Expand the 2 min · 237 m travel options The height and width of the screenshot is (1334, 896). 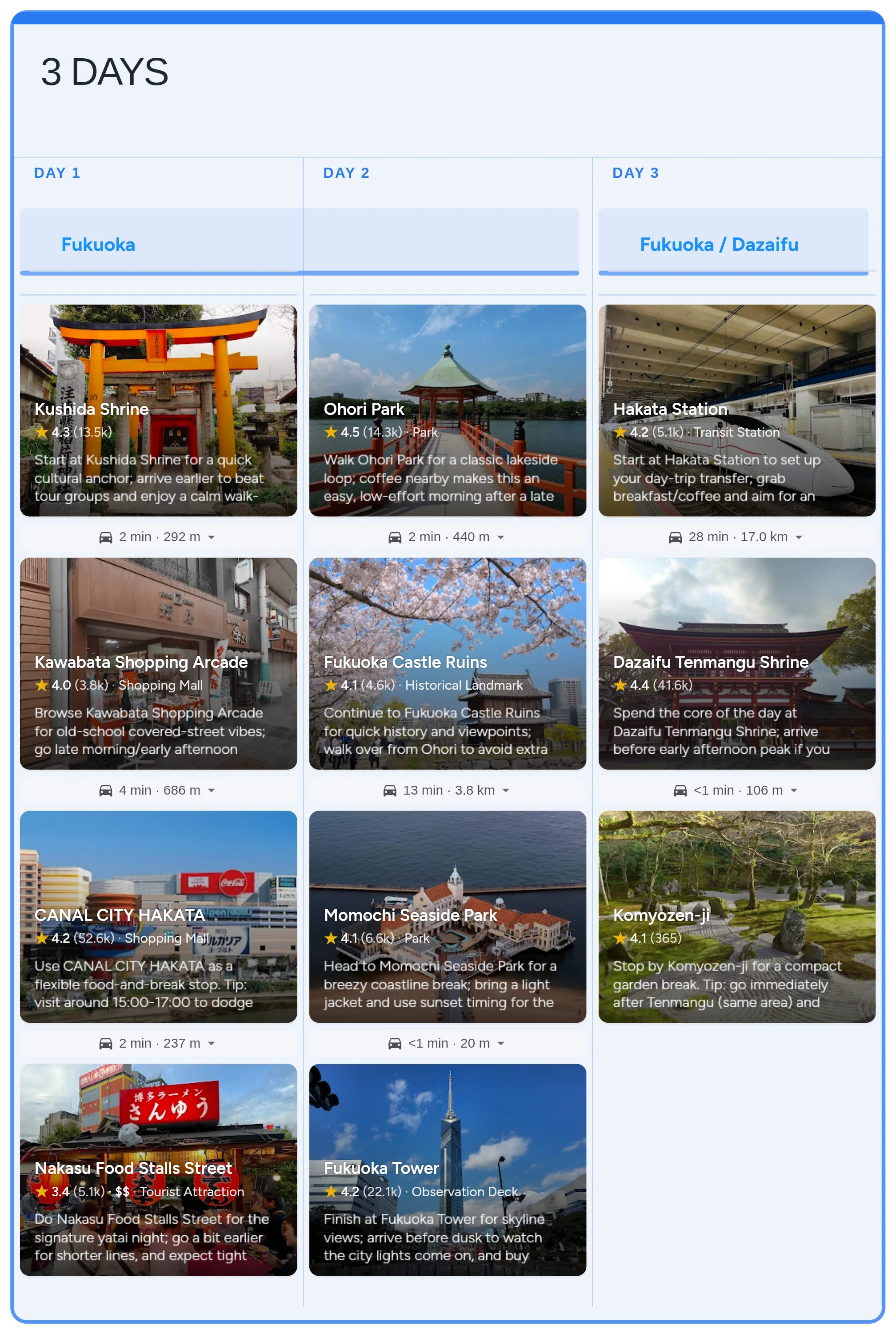pyautogui.click(x=212, y=1044)
